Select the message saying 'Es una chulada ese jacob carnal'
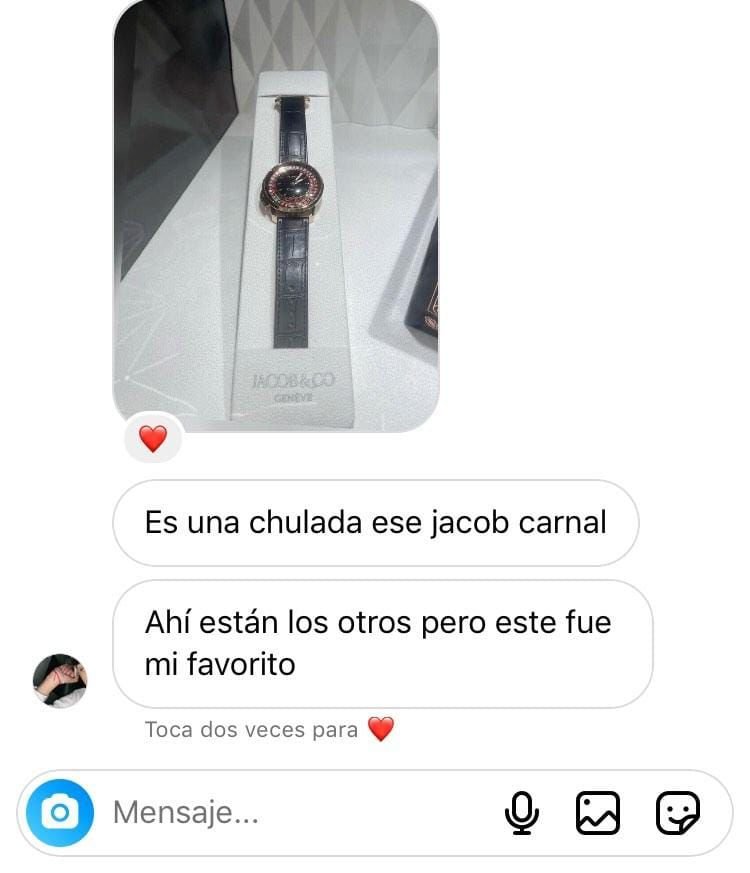The image size is (750, 873). 377,521
